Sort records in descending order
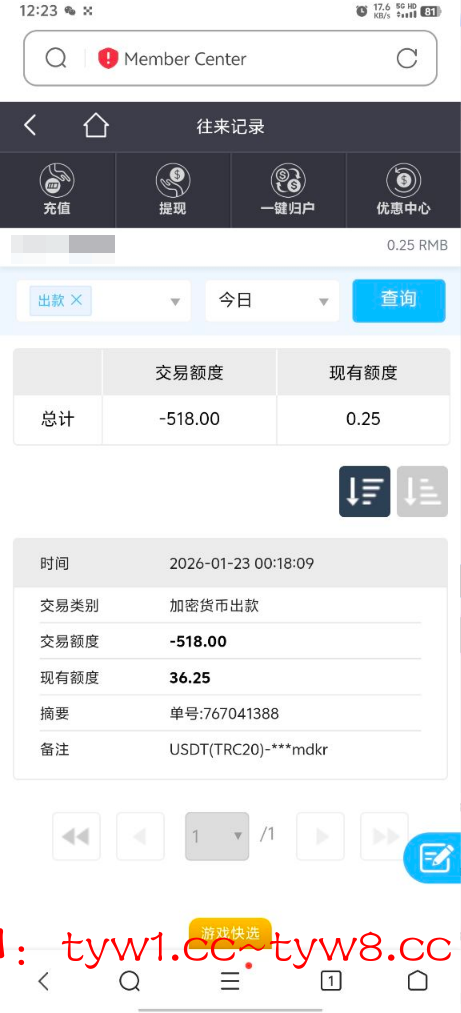Viewport: 461px width, 1013px height. pos(365,492)
